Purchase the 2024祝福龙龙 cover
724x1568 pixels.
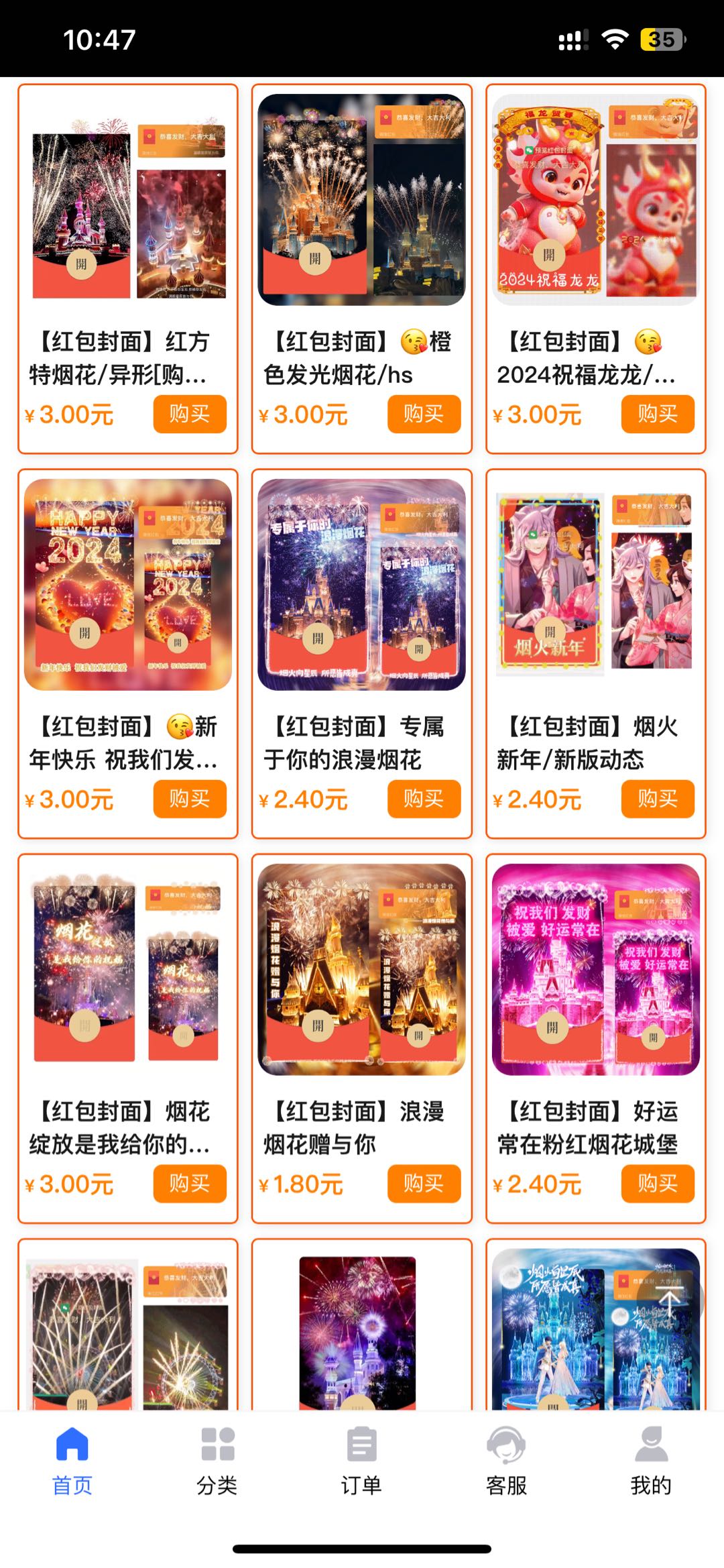point(658,414)
